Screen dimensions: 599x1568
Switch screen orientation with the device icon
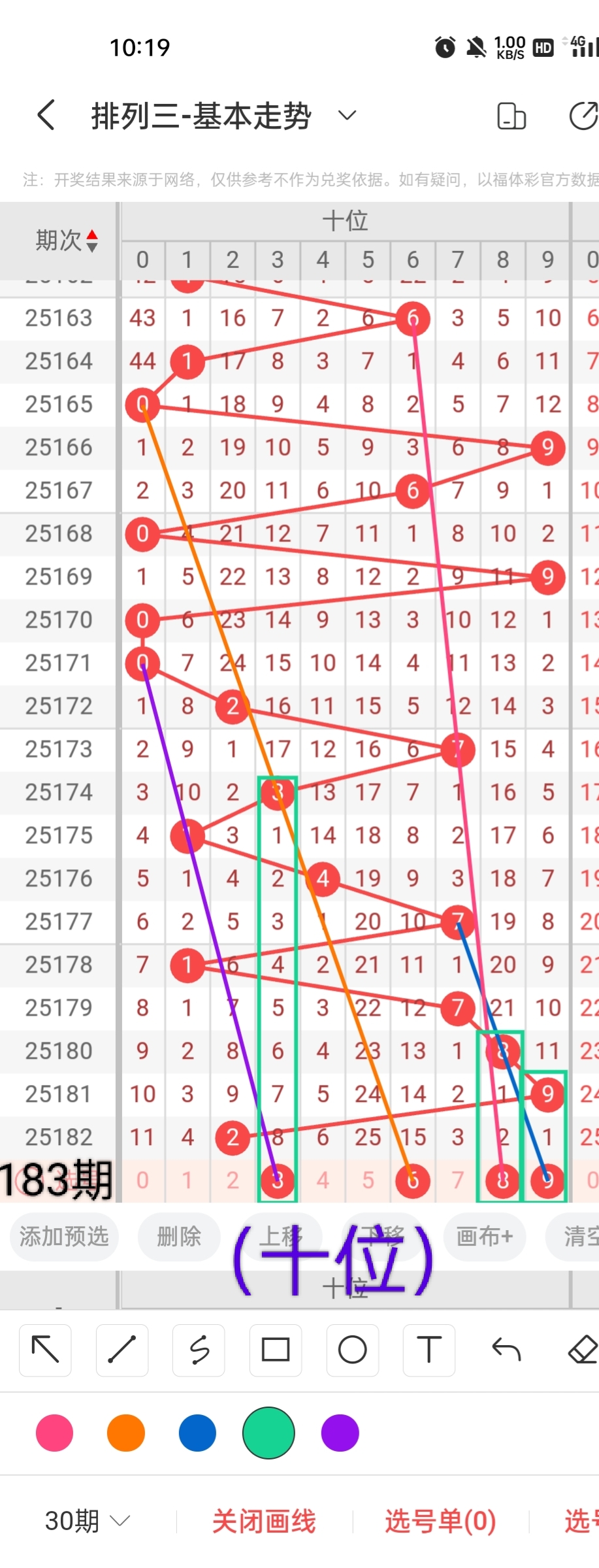click(511, 116)
